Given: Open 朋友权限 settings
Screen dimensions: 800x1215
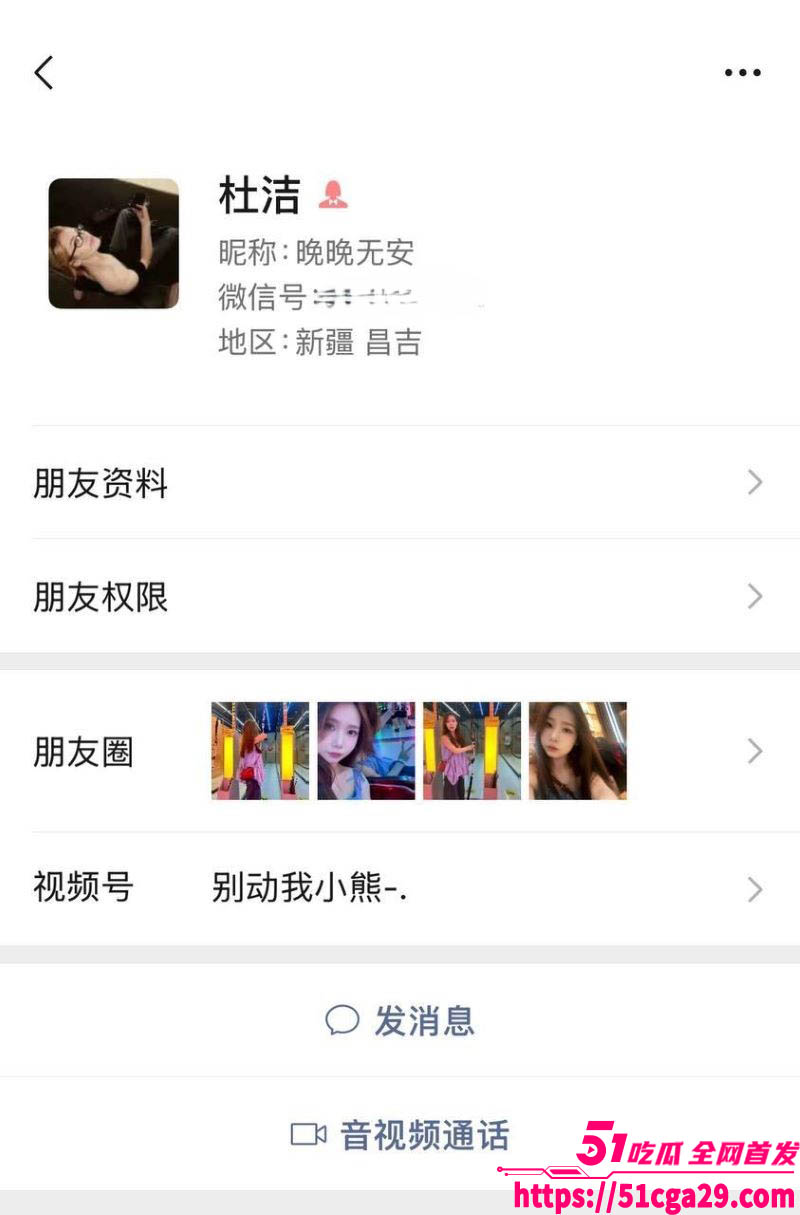Looking at the screenshot, I should click(x=400, y=597).
